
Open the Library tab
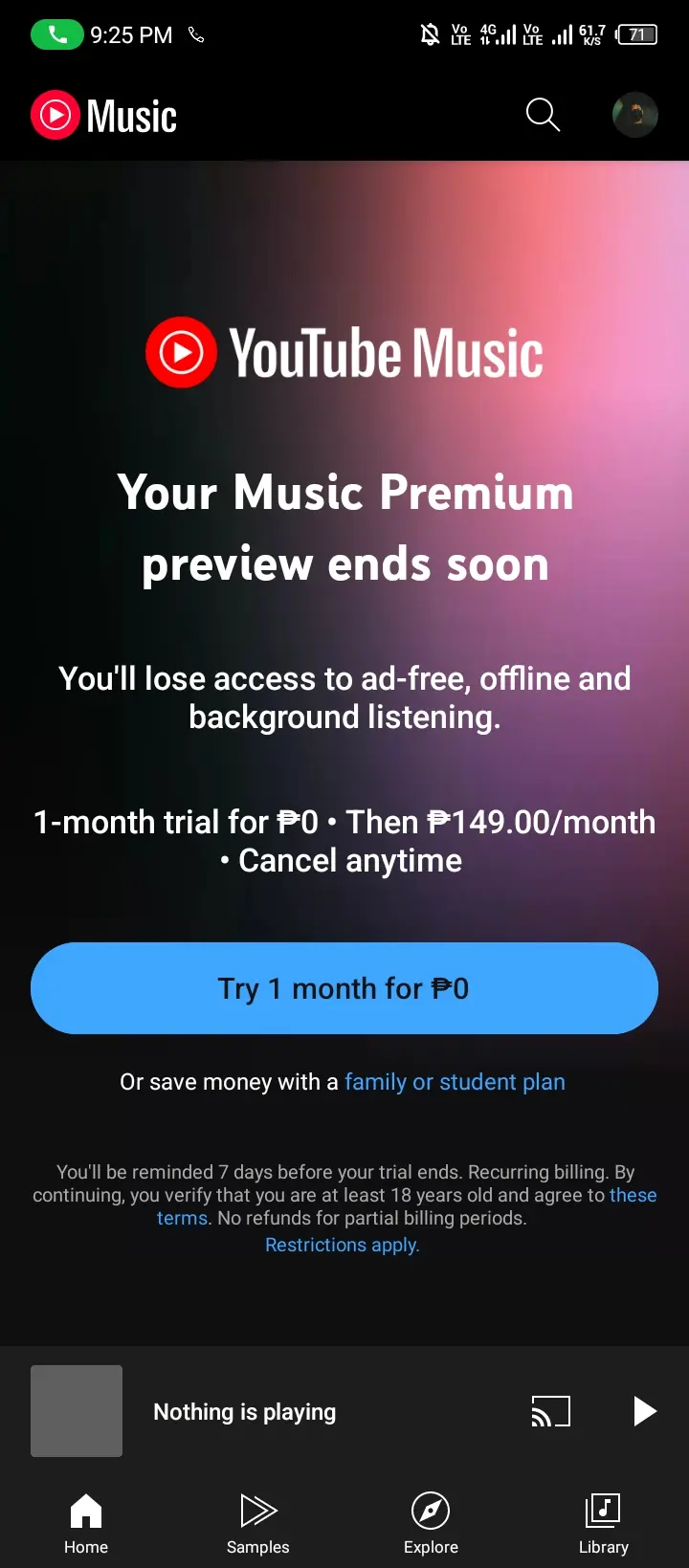(x=604, y=1524)
